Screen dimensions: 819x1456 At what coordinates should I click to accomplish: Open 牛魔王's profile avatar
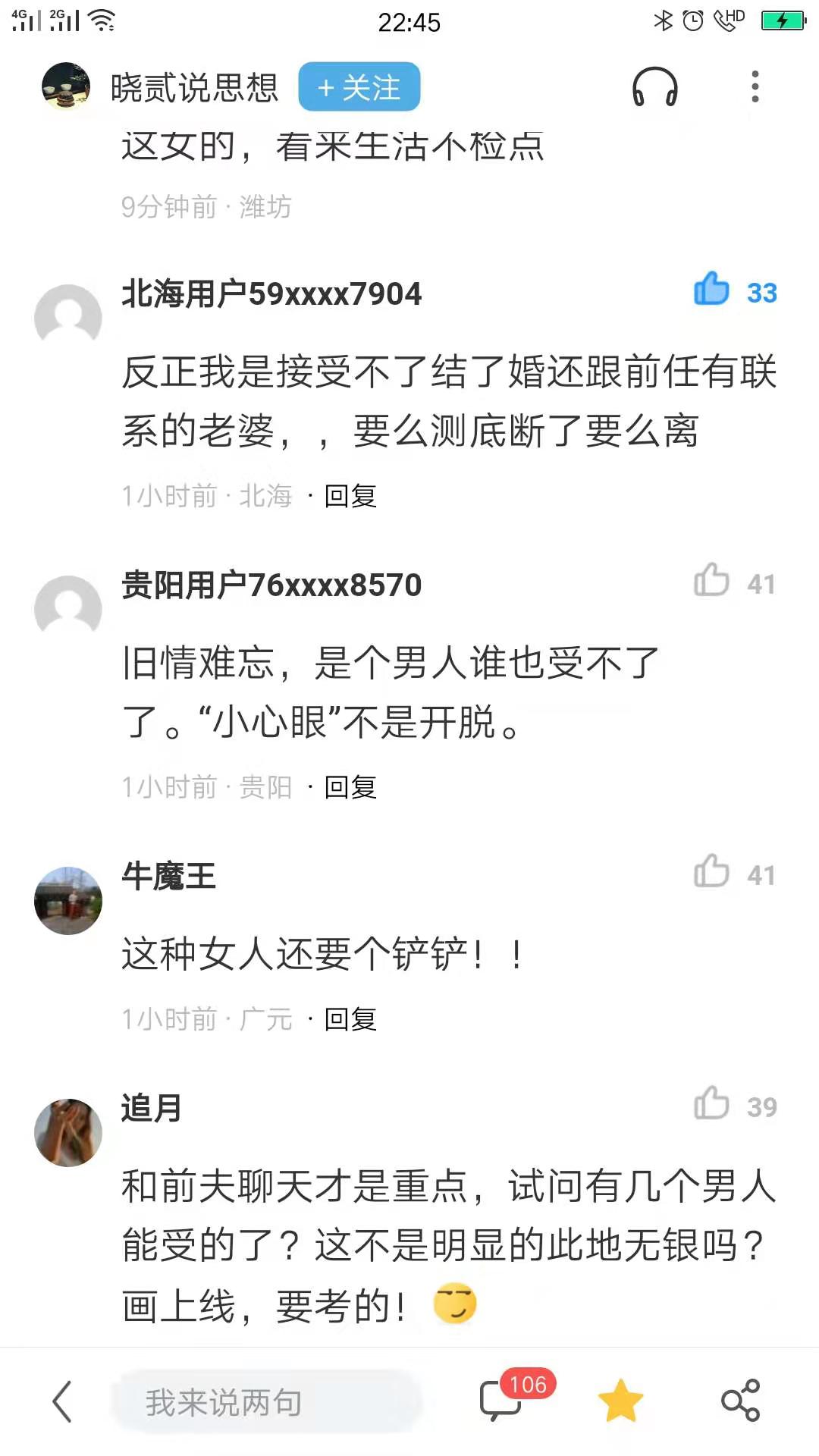(68, 901)
